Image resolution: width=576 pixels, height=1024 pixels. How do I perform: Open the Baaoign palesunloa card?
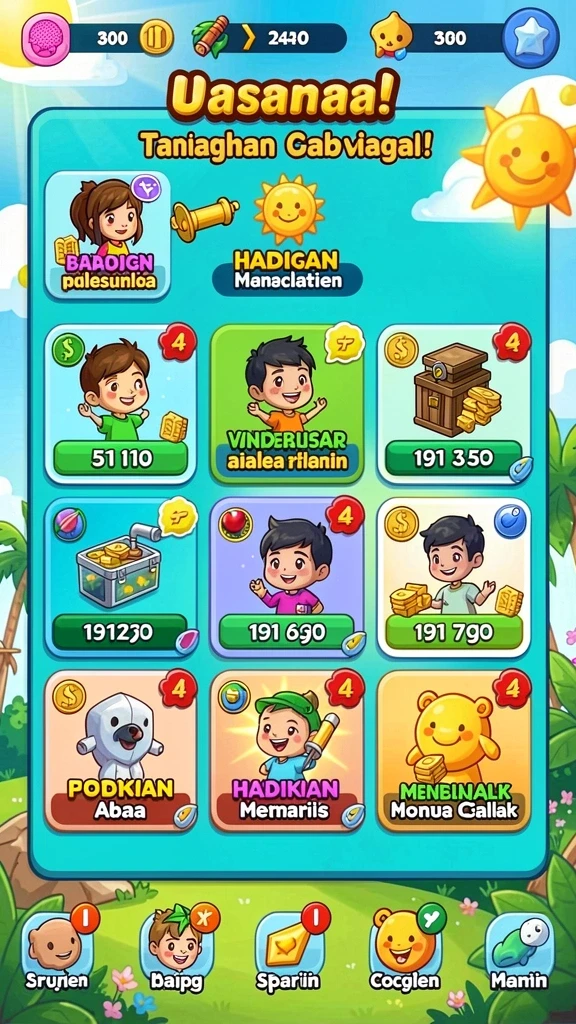tap(108, 235)
